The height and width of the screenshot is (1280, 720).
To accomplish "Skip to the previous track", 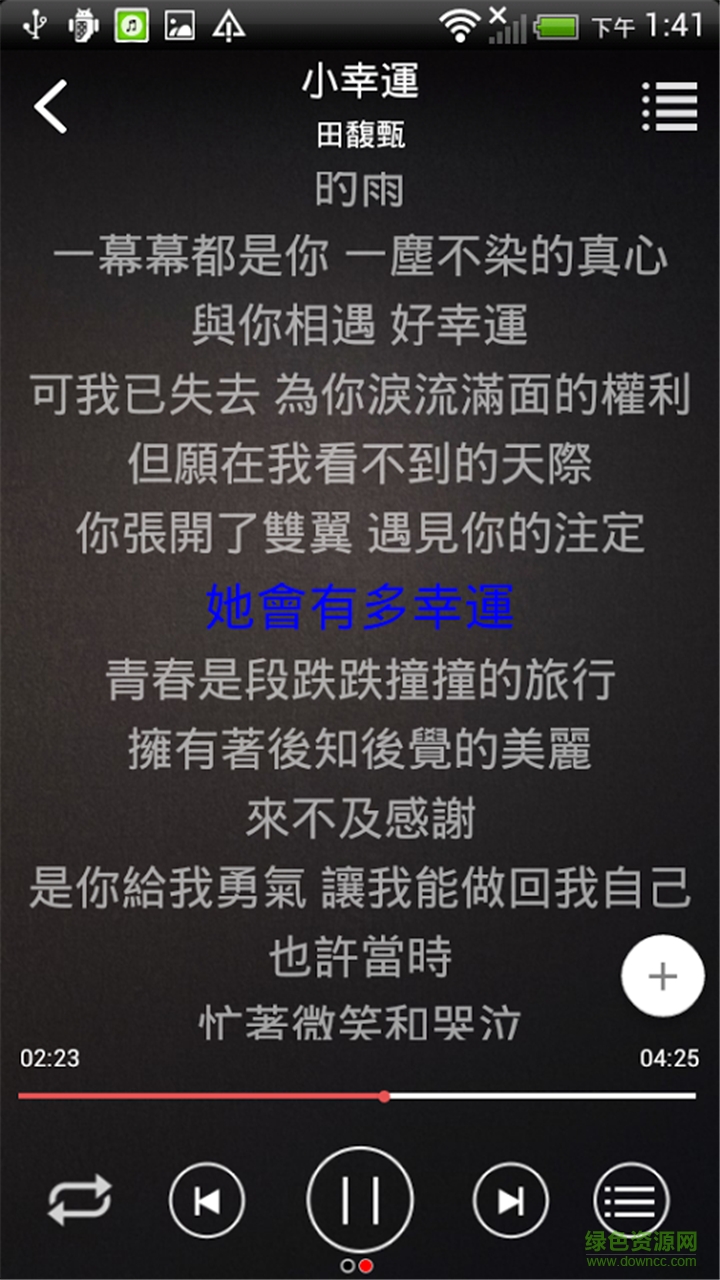I will point(207,1200).
